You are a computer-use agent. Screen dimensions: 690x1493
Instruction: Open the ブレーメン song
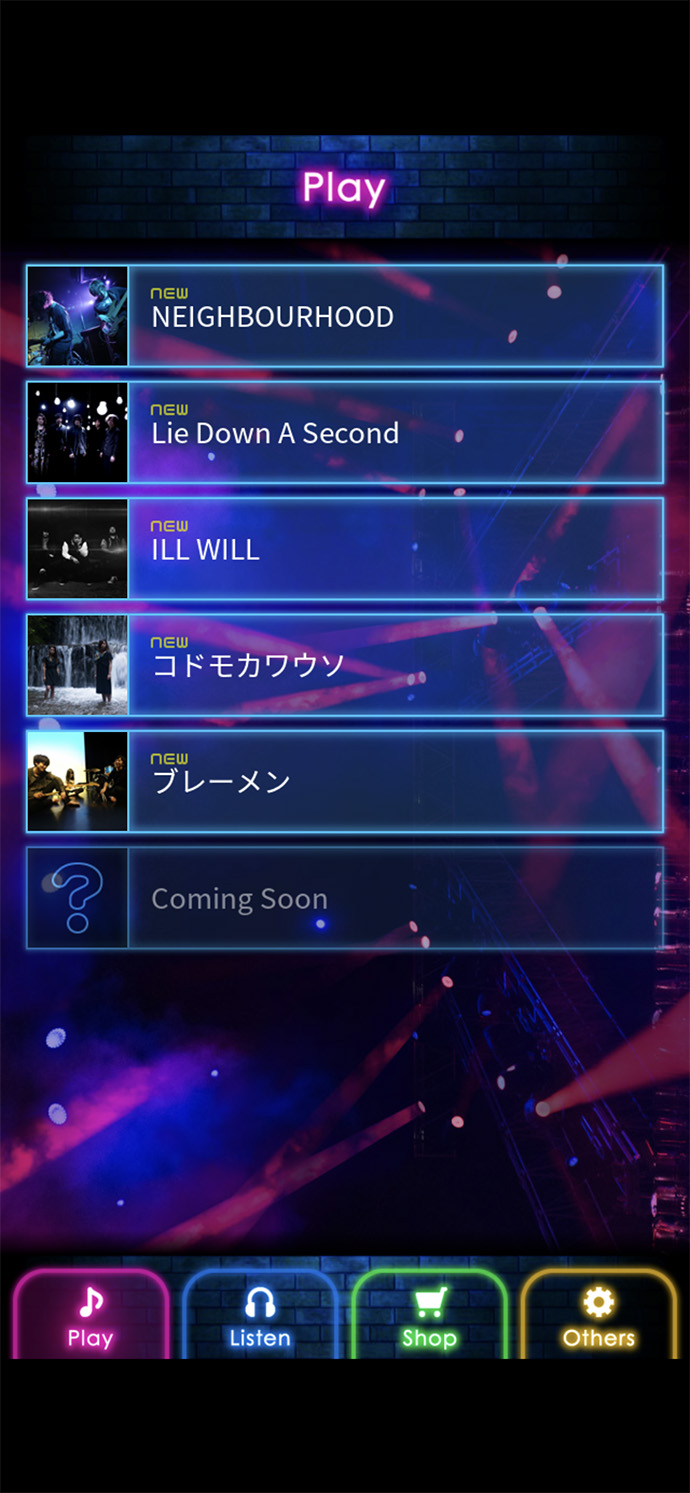pyautogui.click(x=345, y=781)
